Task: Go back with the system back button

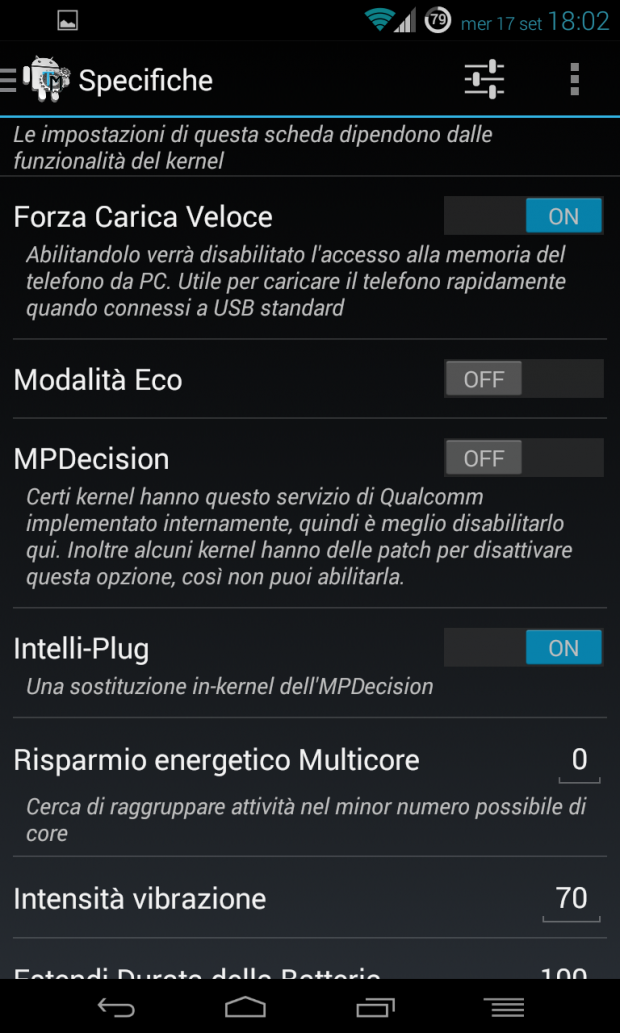Action: (116, 1007)
